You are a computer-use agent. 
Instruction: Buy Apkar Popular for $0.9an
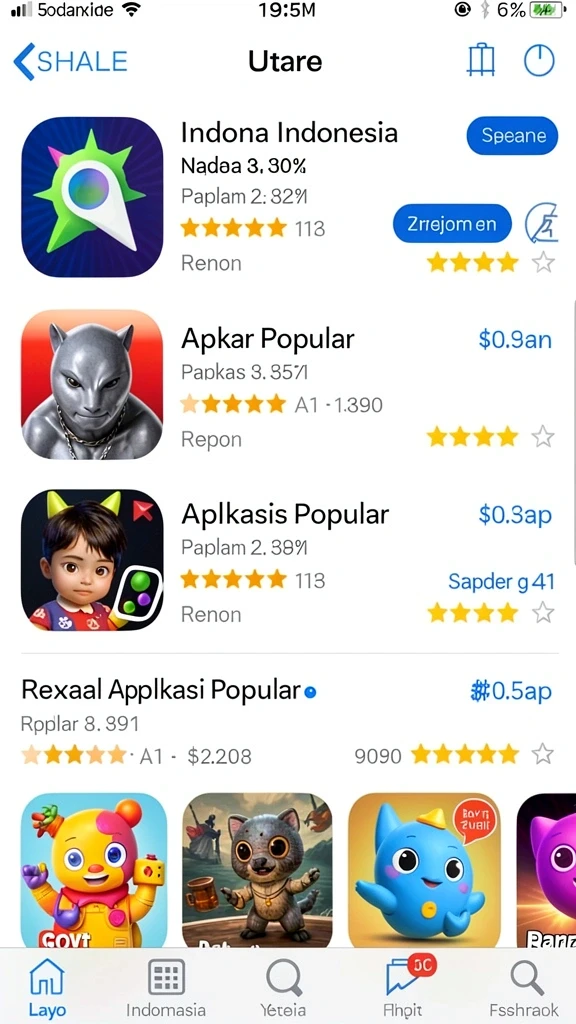point(515,340)
